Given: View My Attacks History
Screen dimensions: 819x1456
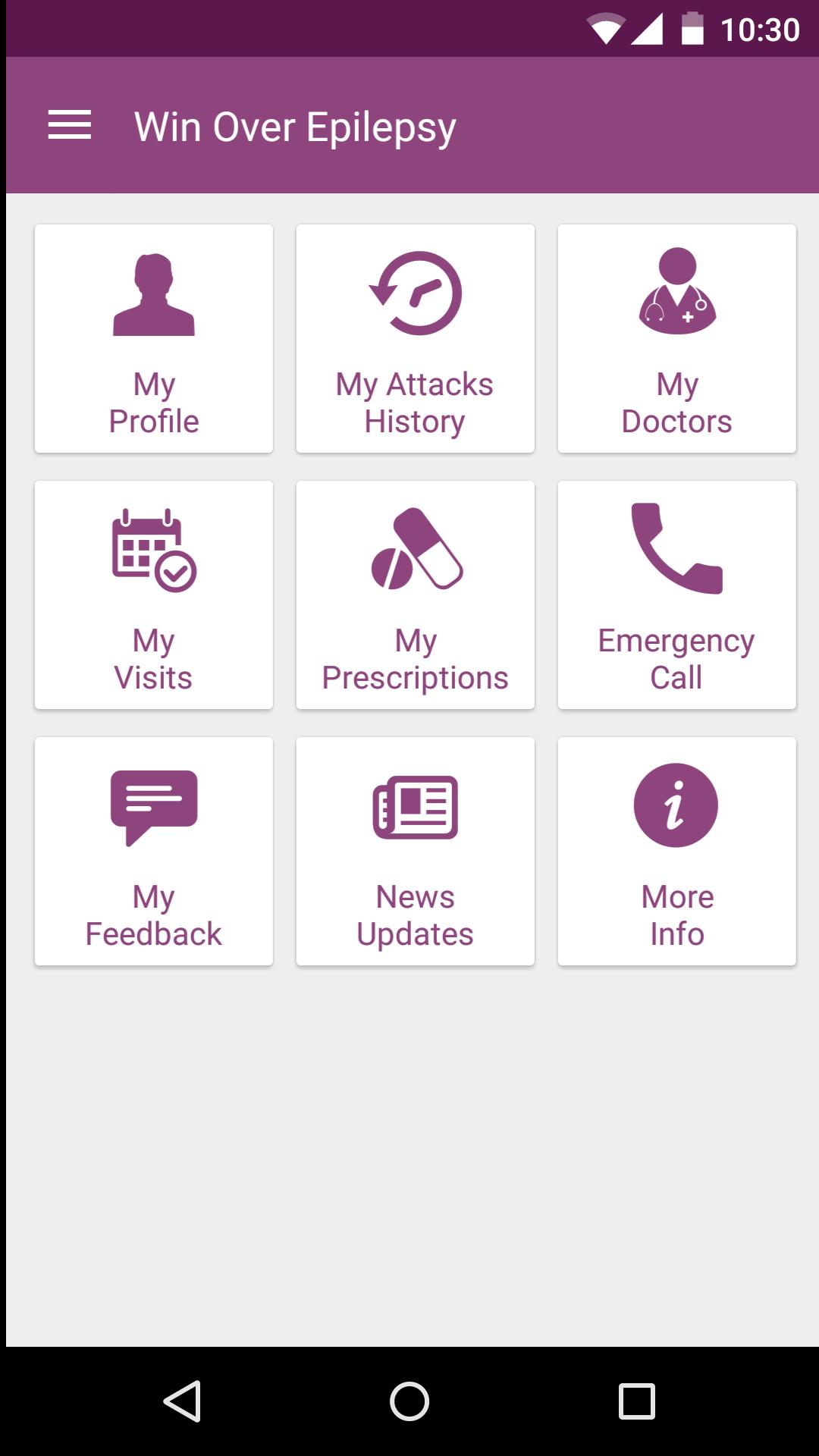Looking at the screenshot, I should pyautogui.click(x=415, y=339).
